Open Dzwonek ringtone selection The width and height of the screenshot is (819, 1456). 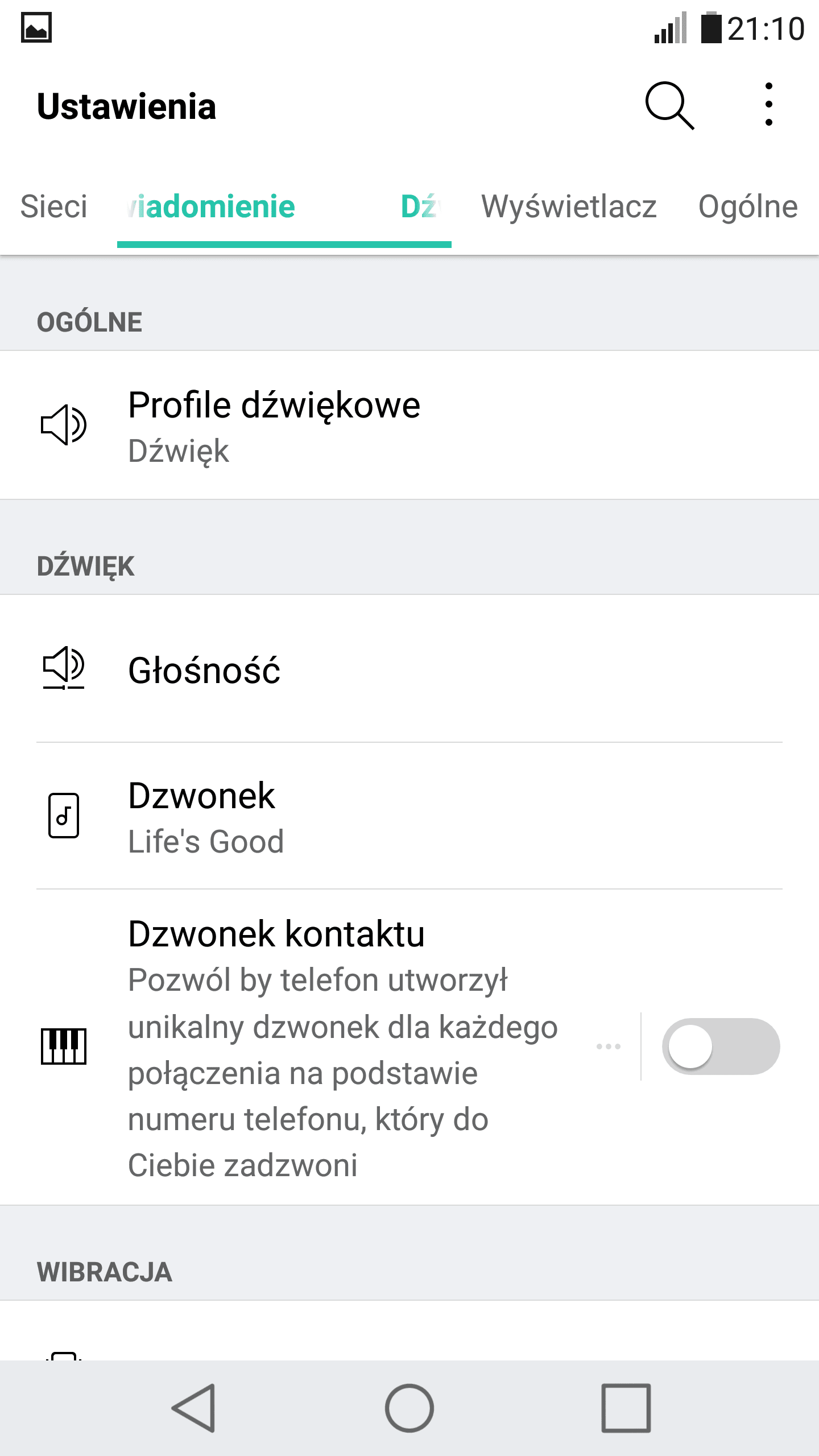click(409, 816)
